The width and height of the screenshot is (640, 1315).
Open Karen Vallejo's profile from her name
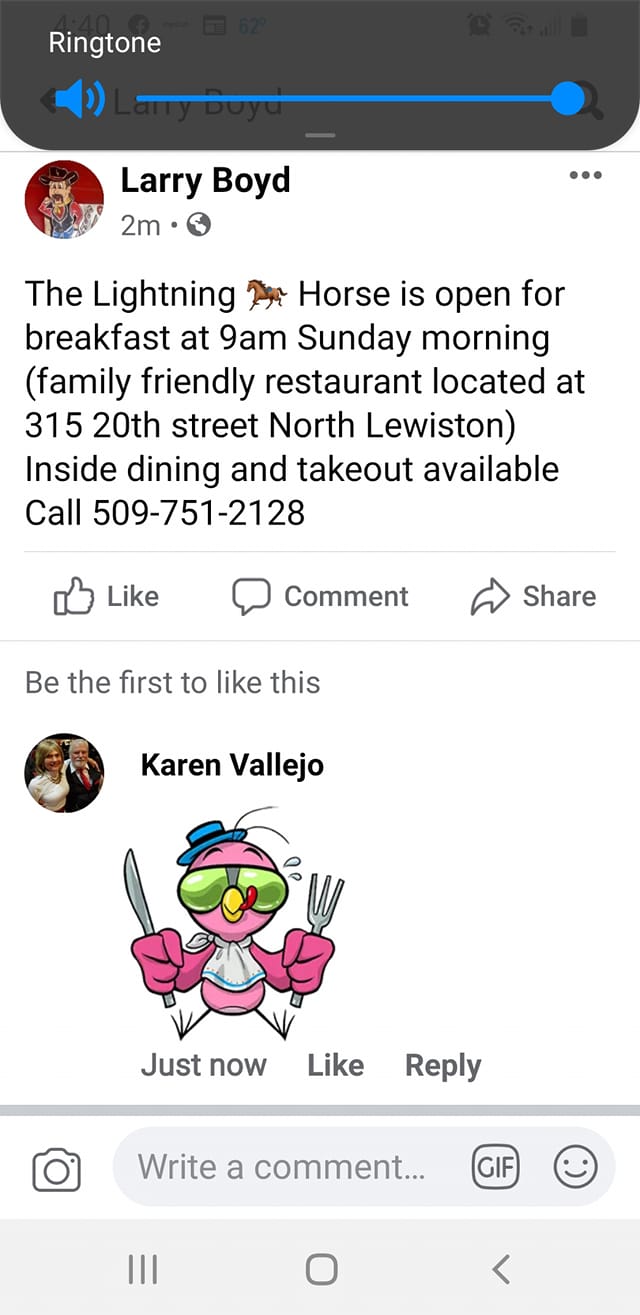pos(232,765)
